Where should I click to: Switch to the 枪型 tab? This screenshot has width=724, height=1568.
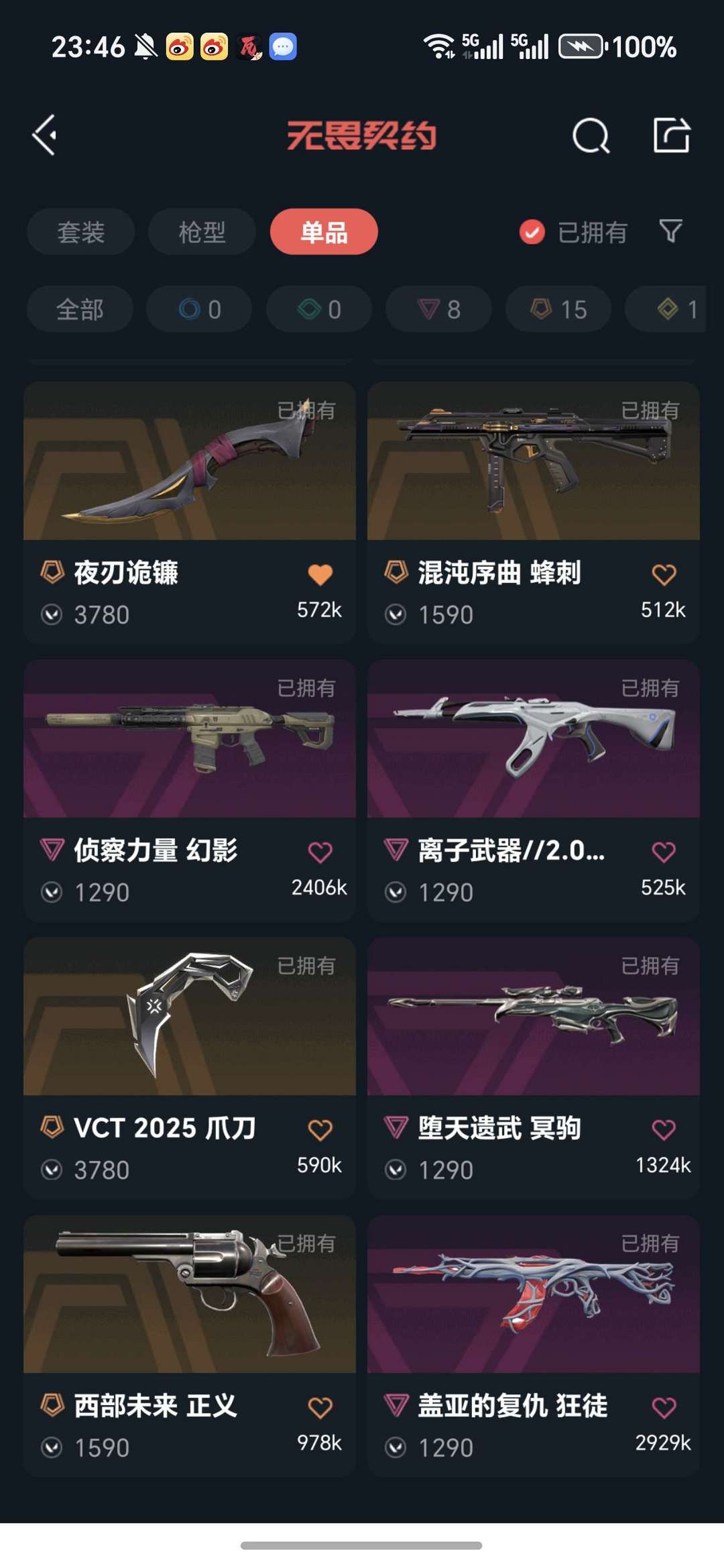[200, 231]
